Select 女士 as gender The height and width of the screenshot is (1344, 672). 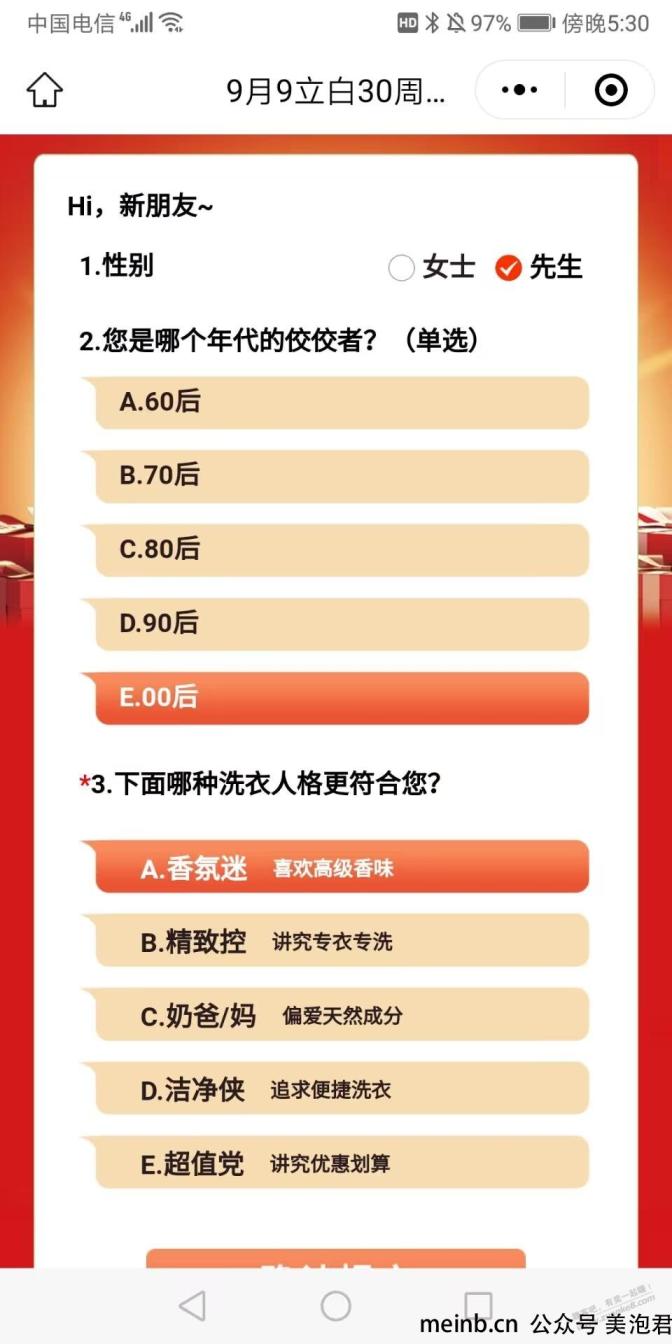click(x=402, y=268)
